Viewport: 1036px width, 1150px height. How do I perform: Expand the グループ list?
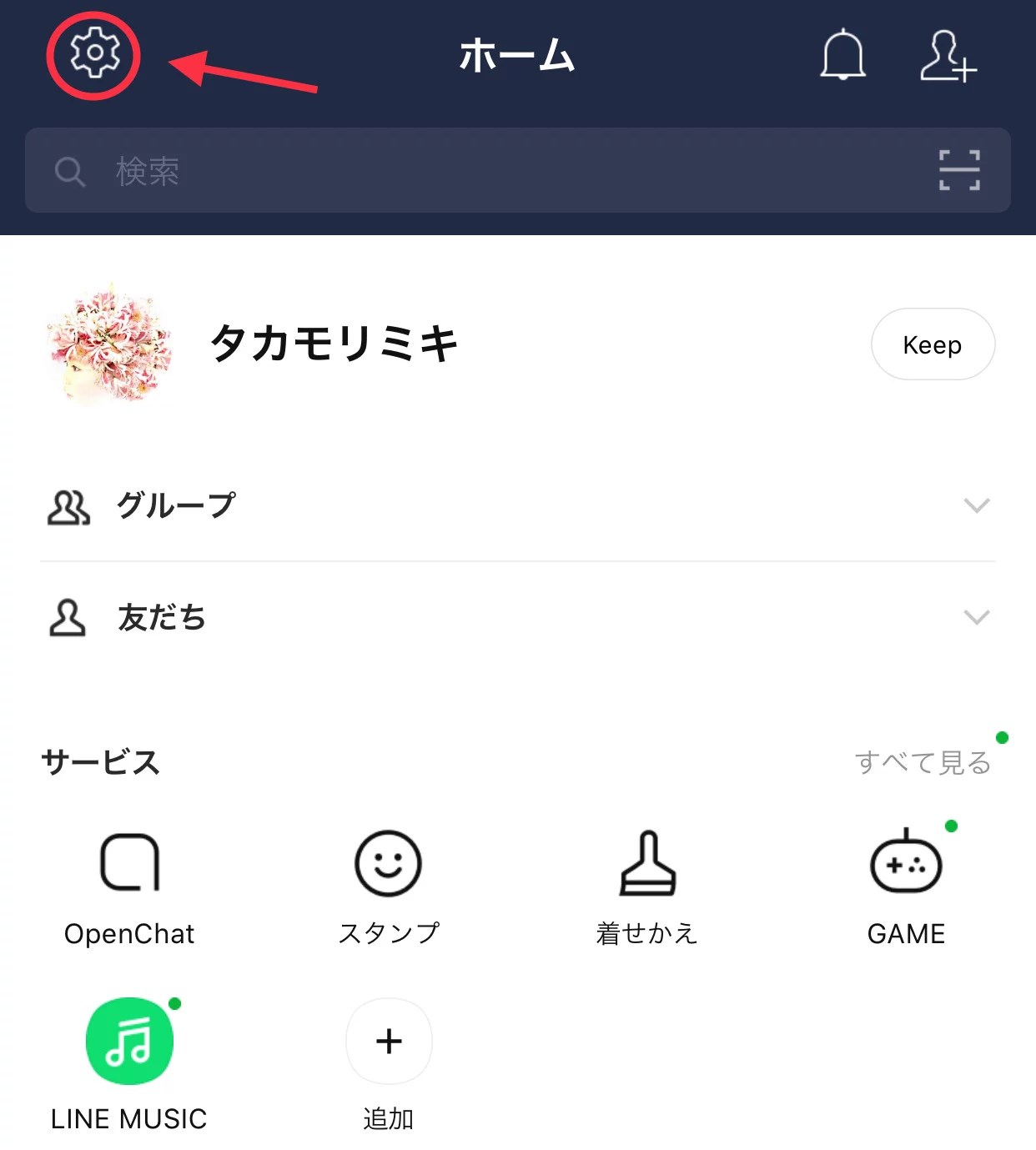[x=517, y=505]
